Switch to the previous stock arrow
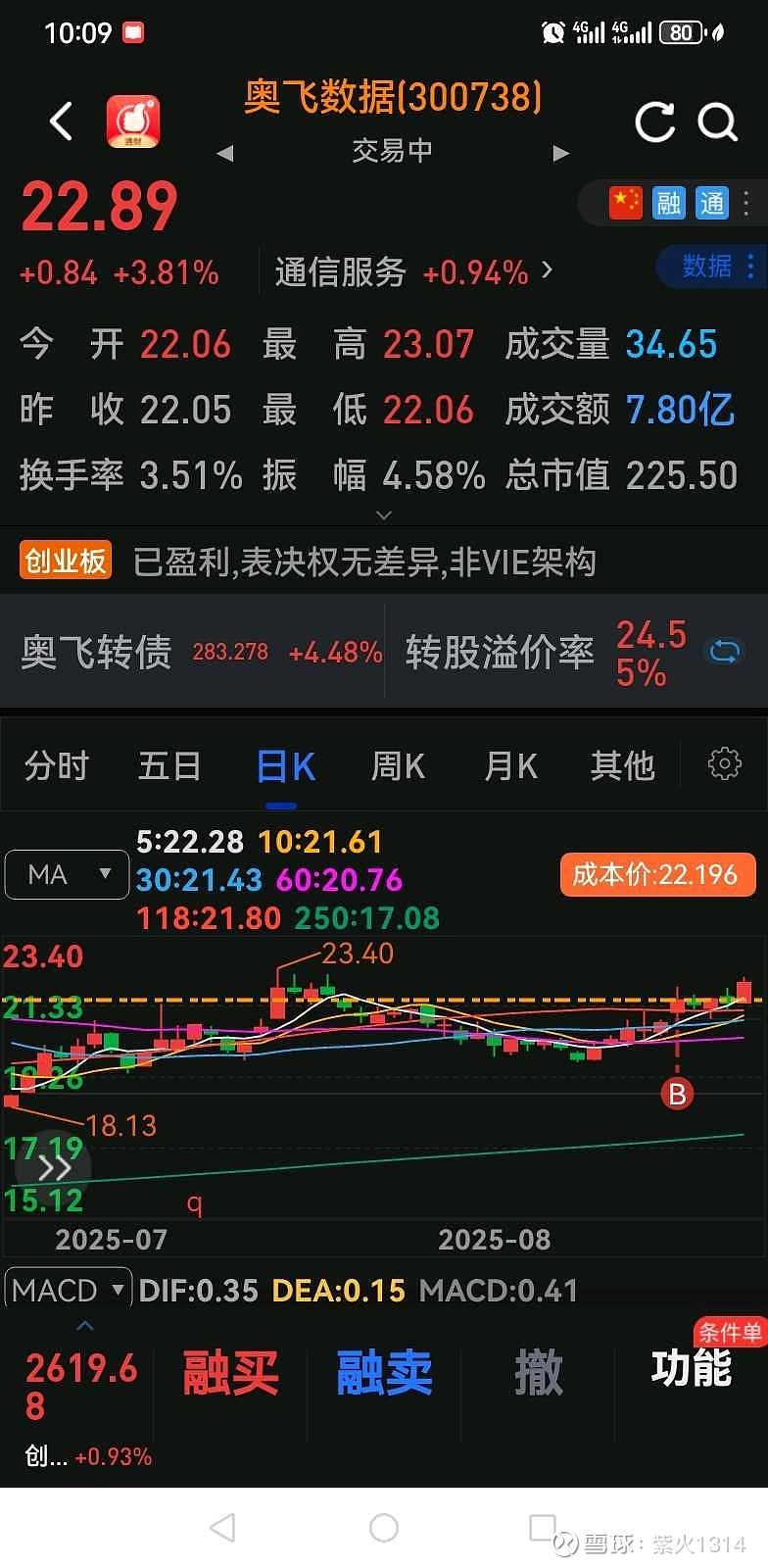The image size is (768, 1568). coord(225,153)
